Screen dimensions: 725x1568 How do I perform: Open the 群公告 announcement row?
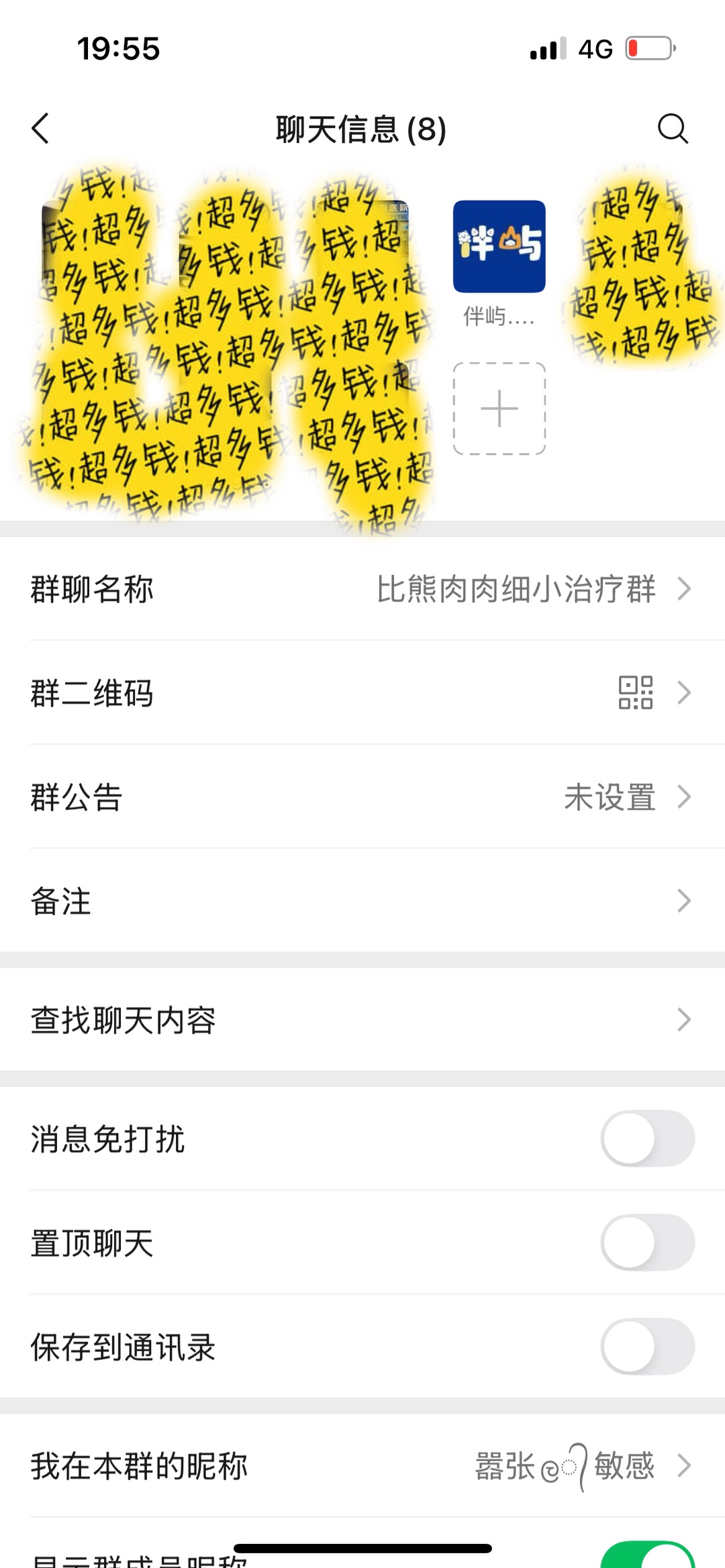(x=362, y=797)
